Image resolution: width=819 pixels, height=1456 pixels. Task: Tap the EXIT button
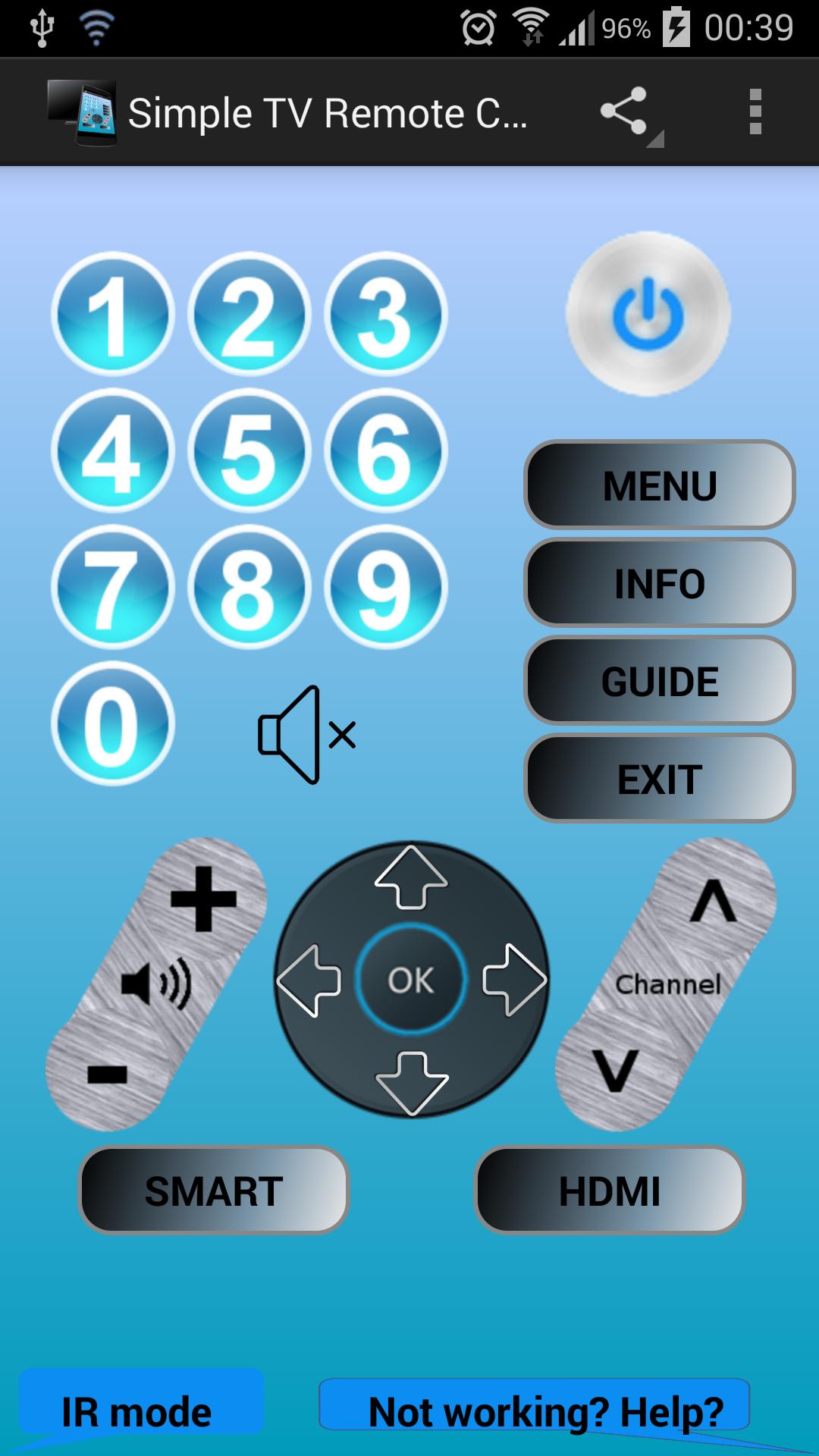pyautogui.click(x=659, y=779)
